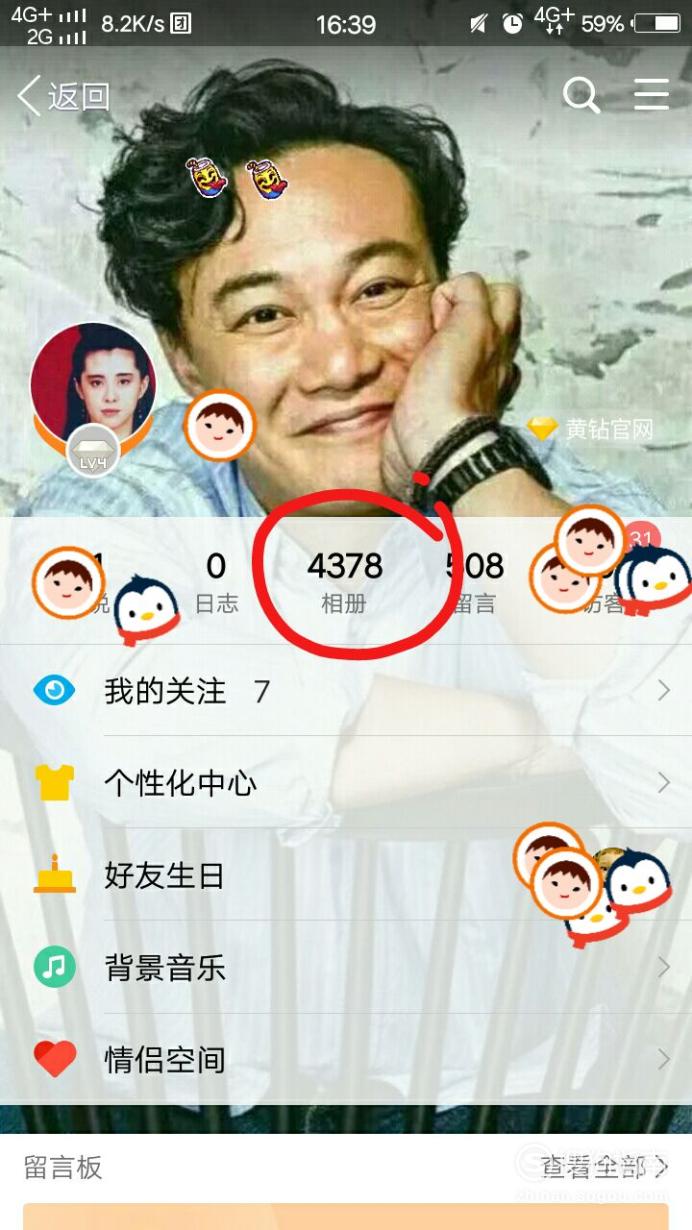
Task: Open the 日志 counter tab
Action: 216,581
